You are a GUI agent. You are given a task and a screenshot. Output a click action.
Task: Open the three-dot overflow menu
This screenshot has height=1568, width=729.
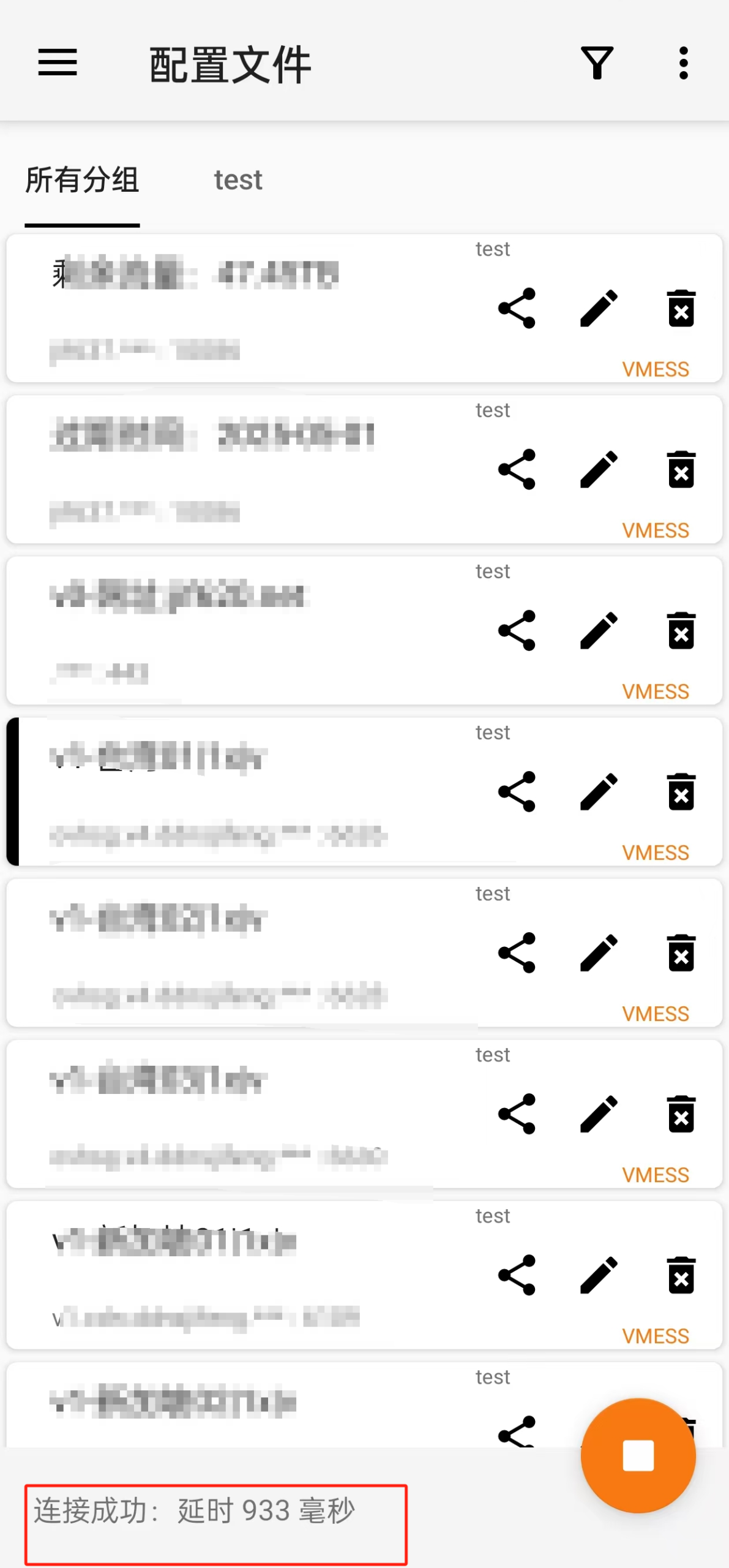click(683, 63)
